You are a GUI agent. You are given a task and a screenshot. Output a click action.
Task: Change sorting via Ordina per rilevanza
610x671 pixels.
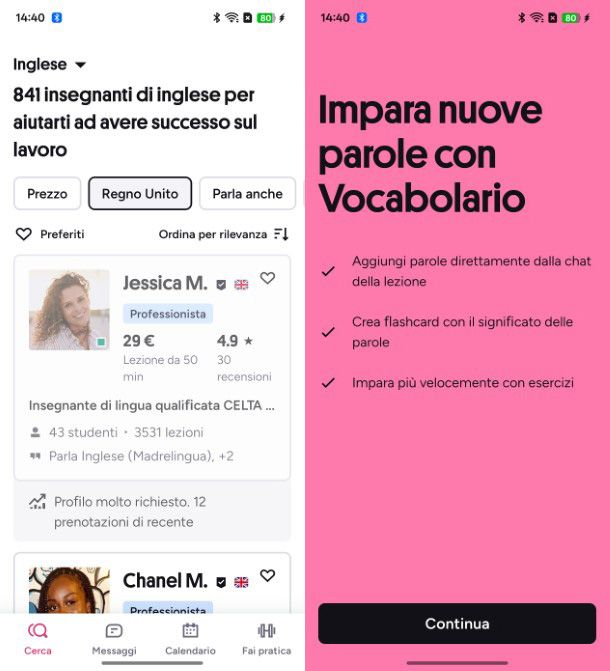click(224, 234)
